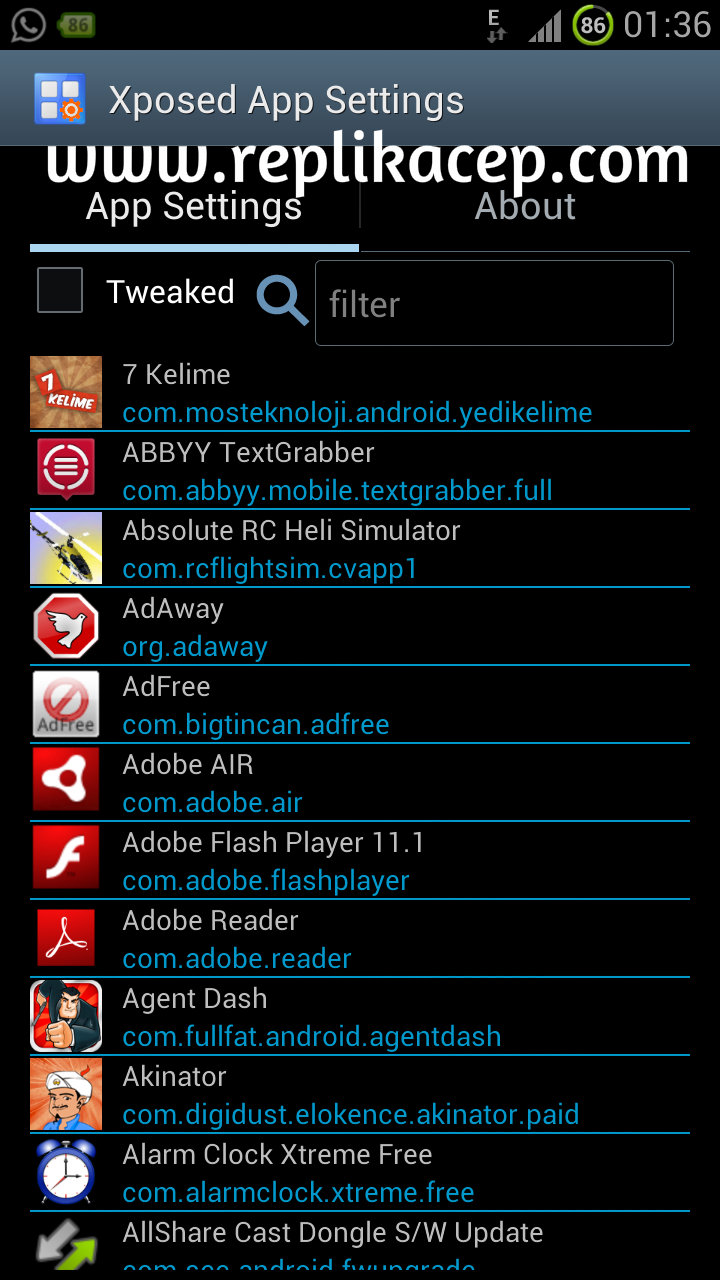Open AllShare Cast Dongle S/W Update
The width and height of the screenshot is (720, 1280).
[358, 1245]
